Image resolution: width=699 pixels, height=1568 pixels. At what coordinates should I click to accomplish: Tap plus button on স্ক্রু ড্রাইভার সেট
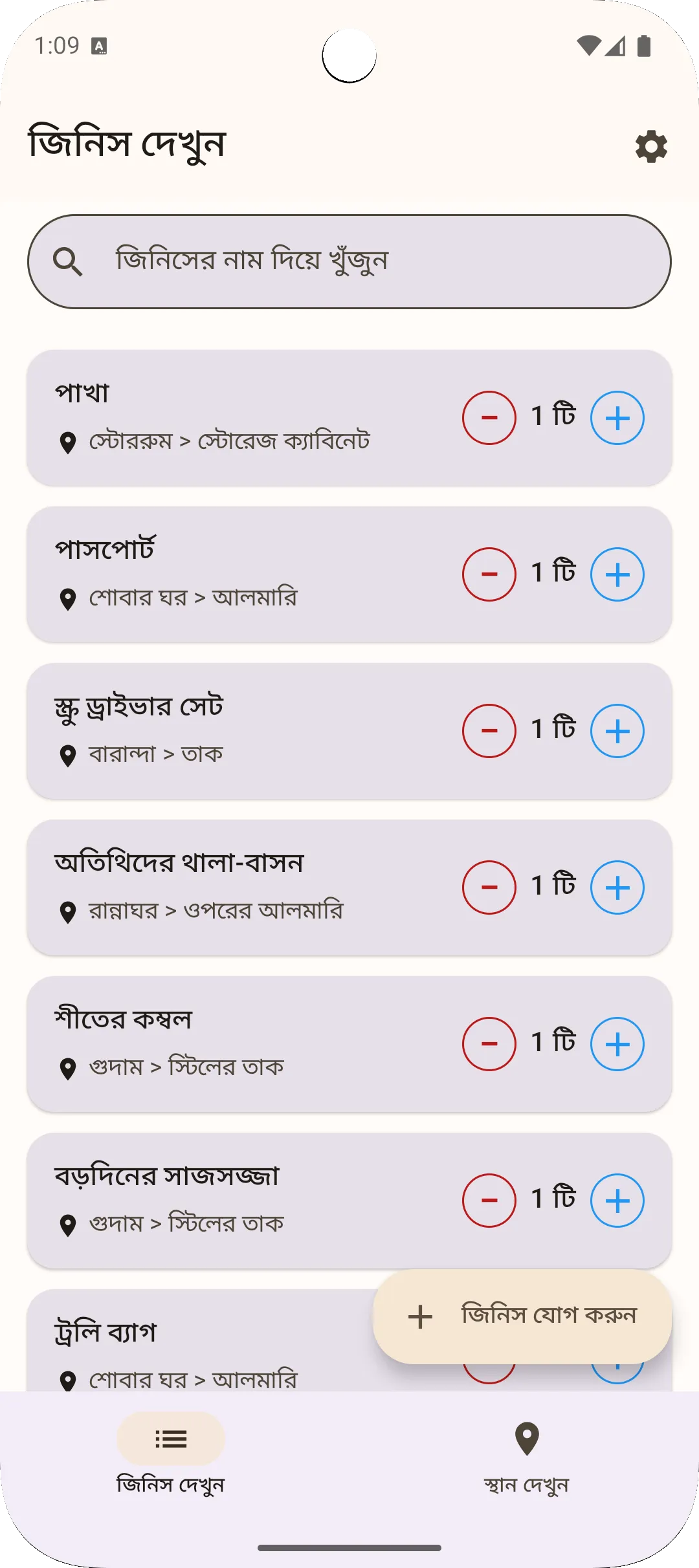pos(617,731)
